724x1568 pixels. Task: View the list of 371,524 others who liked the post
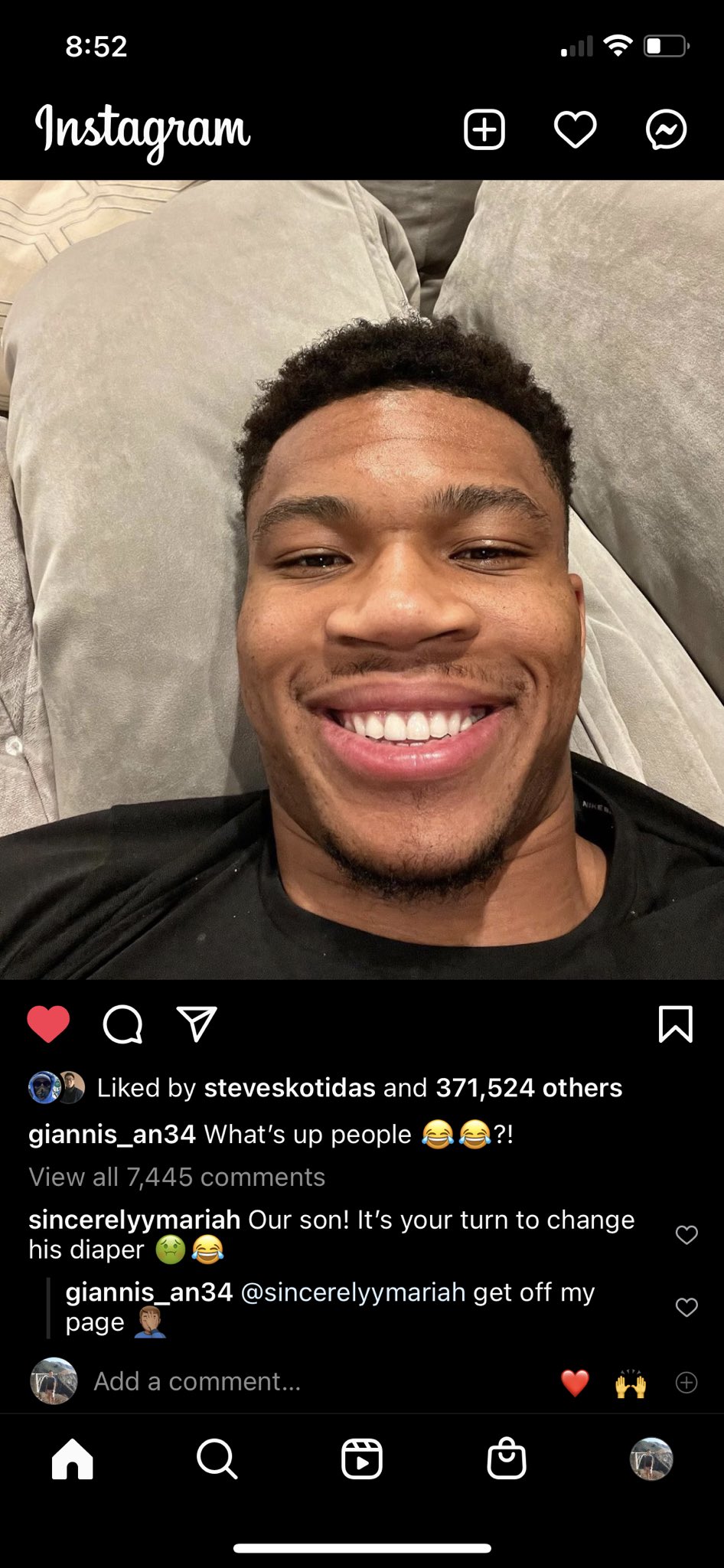529,1088
